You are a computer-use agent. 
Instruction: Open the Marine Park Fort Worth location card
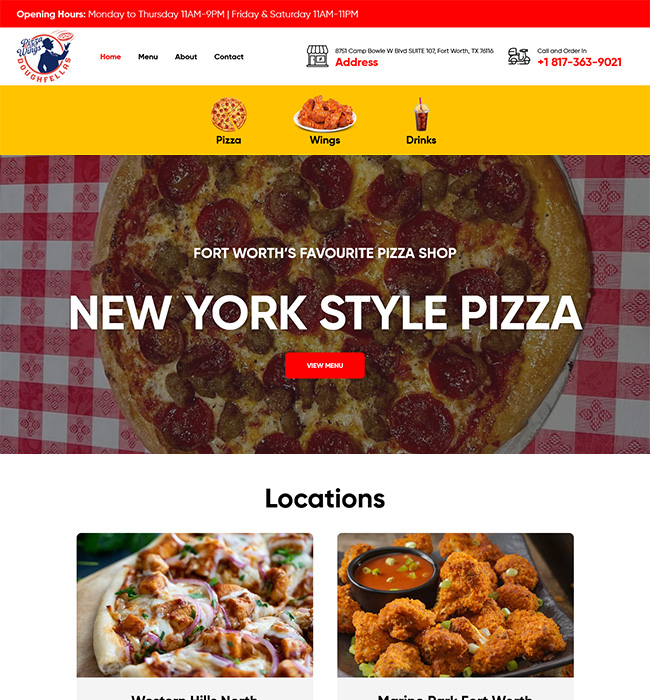tap(455, 610)
